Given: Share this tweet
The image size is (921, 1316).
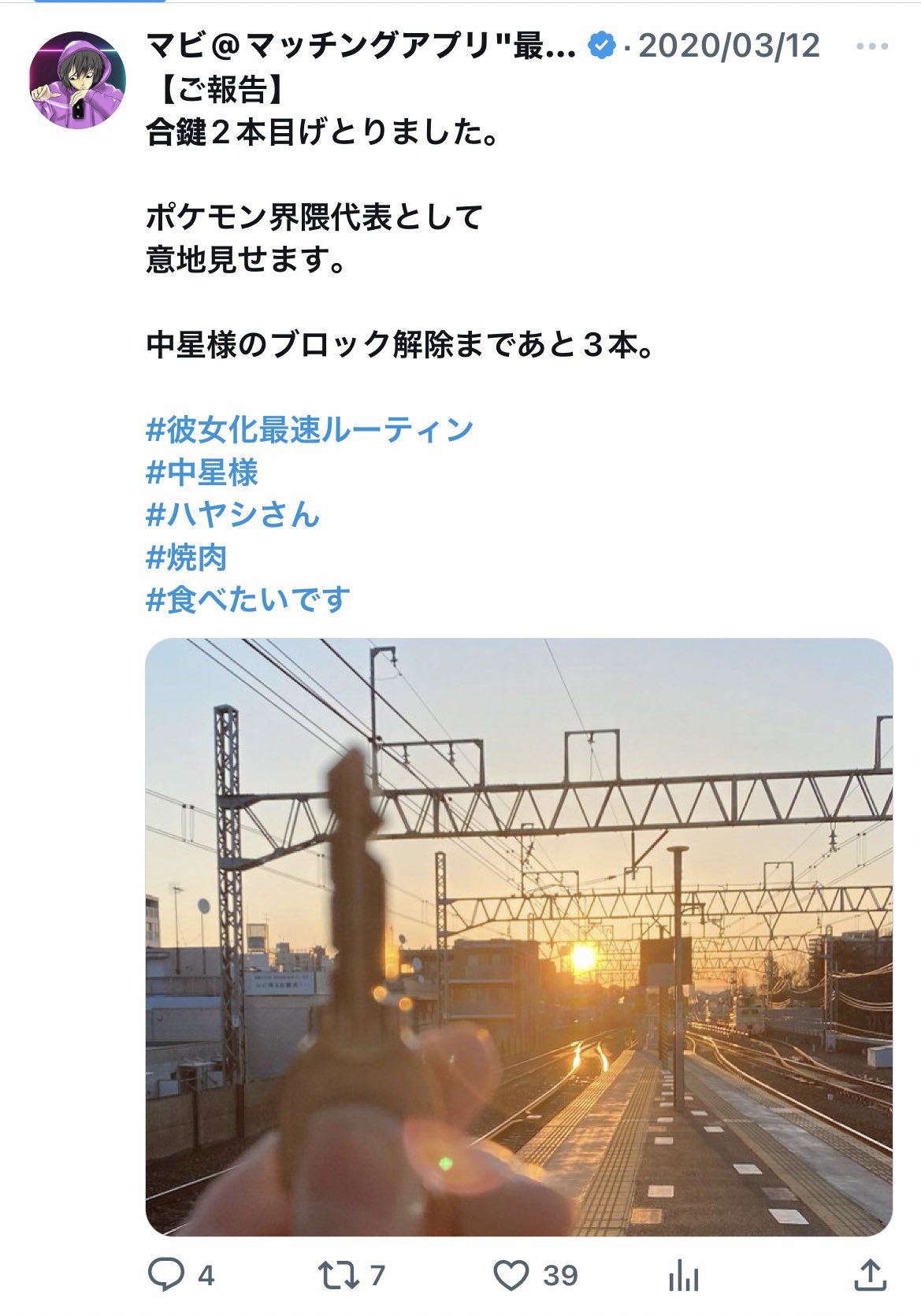Looking at the screenshot, I should click(871, 1275).
